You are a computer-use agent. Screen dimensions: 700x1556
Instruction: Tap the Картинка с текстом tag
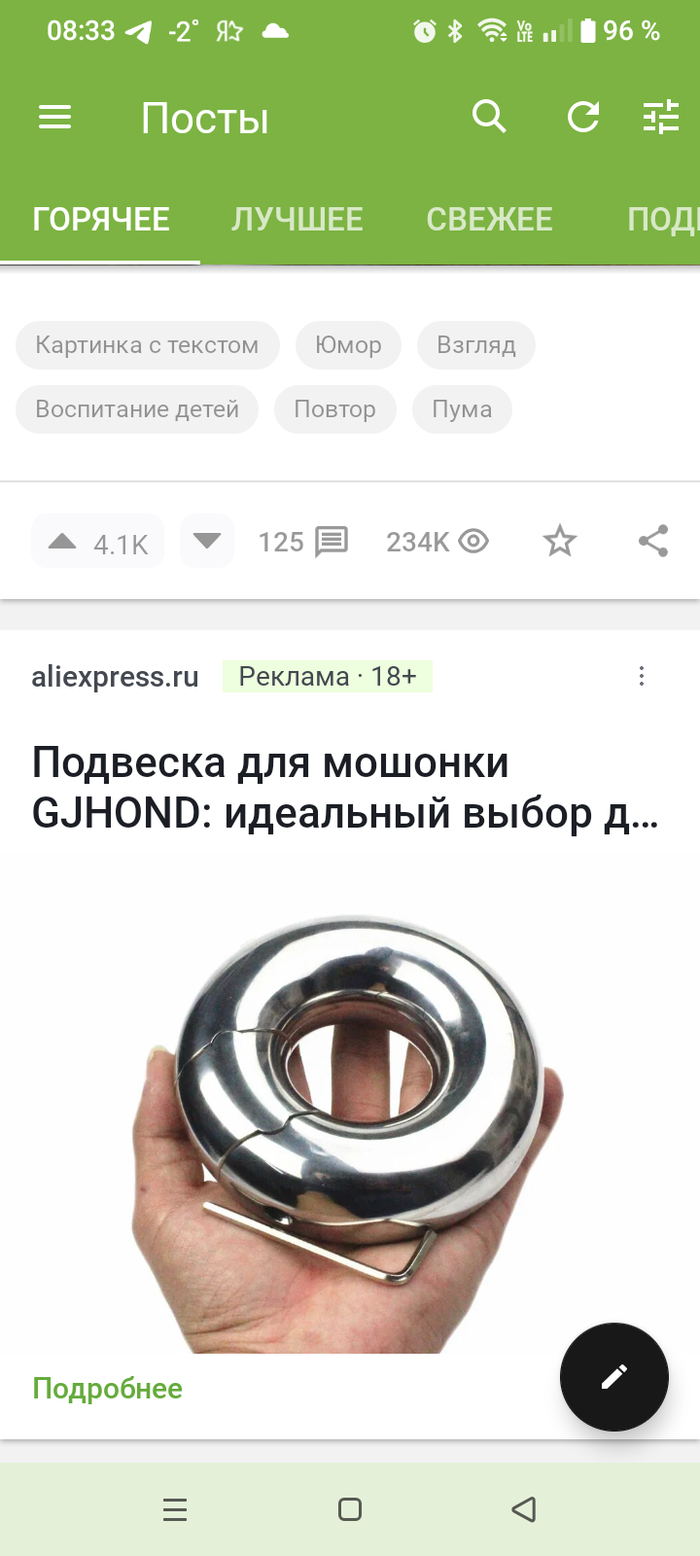click(147, 346)
